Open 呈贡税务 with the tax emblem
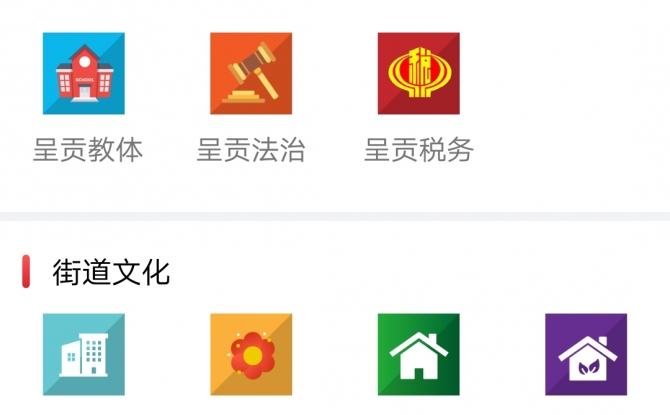The image size is (670, 415). pyautogui.click(x=418, y=73)
